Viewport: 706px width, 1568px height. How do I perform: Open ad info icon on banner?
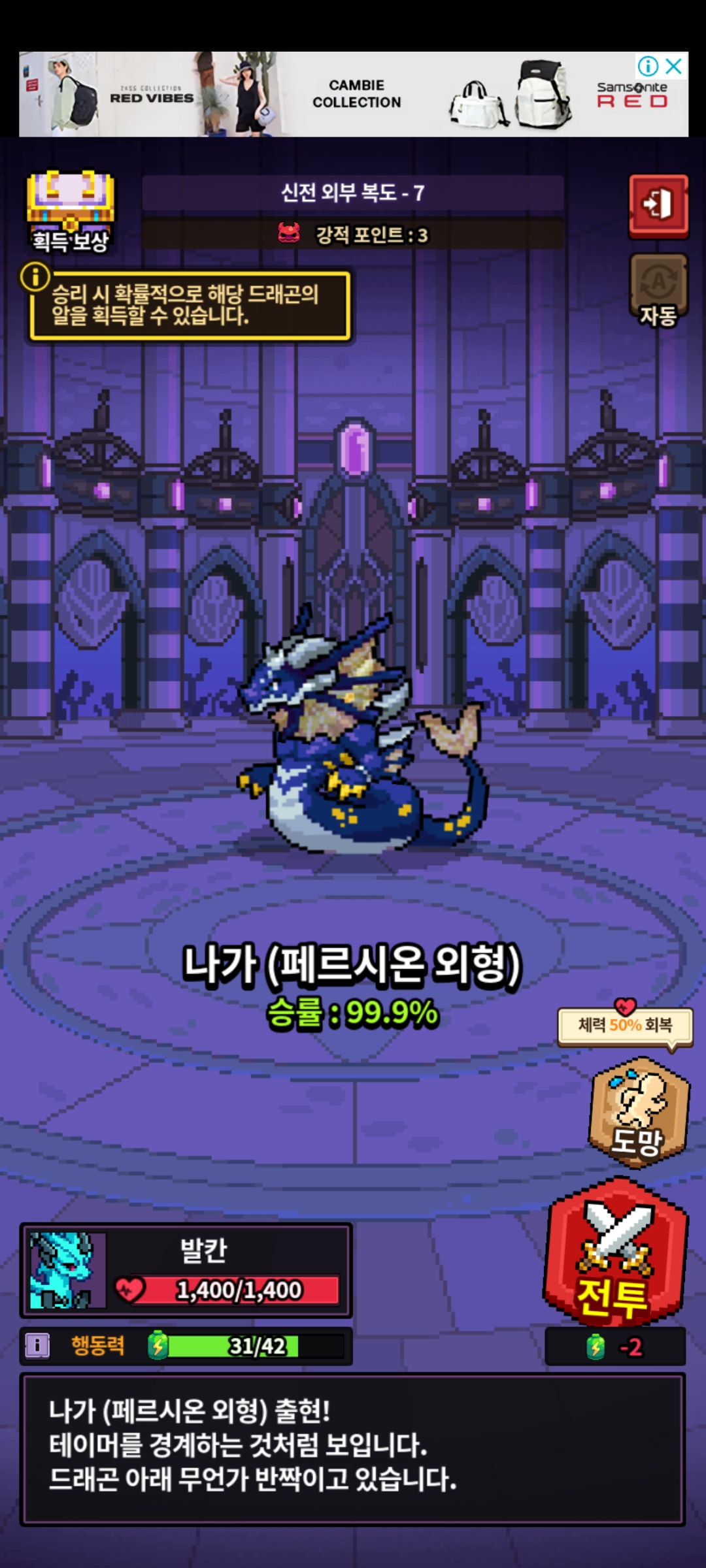647,66
